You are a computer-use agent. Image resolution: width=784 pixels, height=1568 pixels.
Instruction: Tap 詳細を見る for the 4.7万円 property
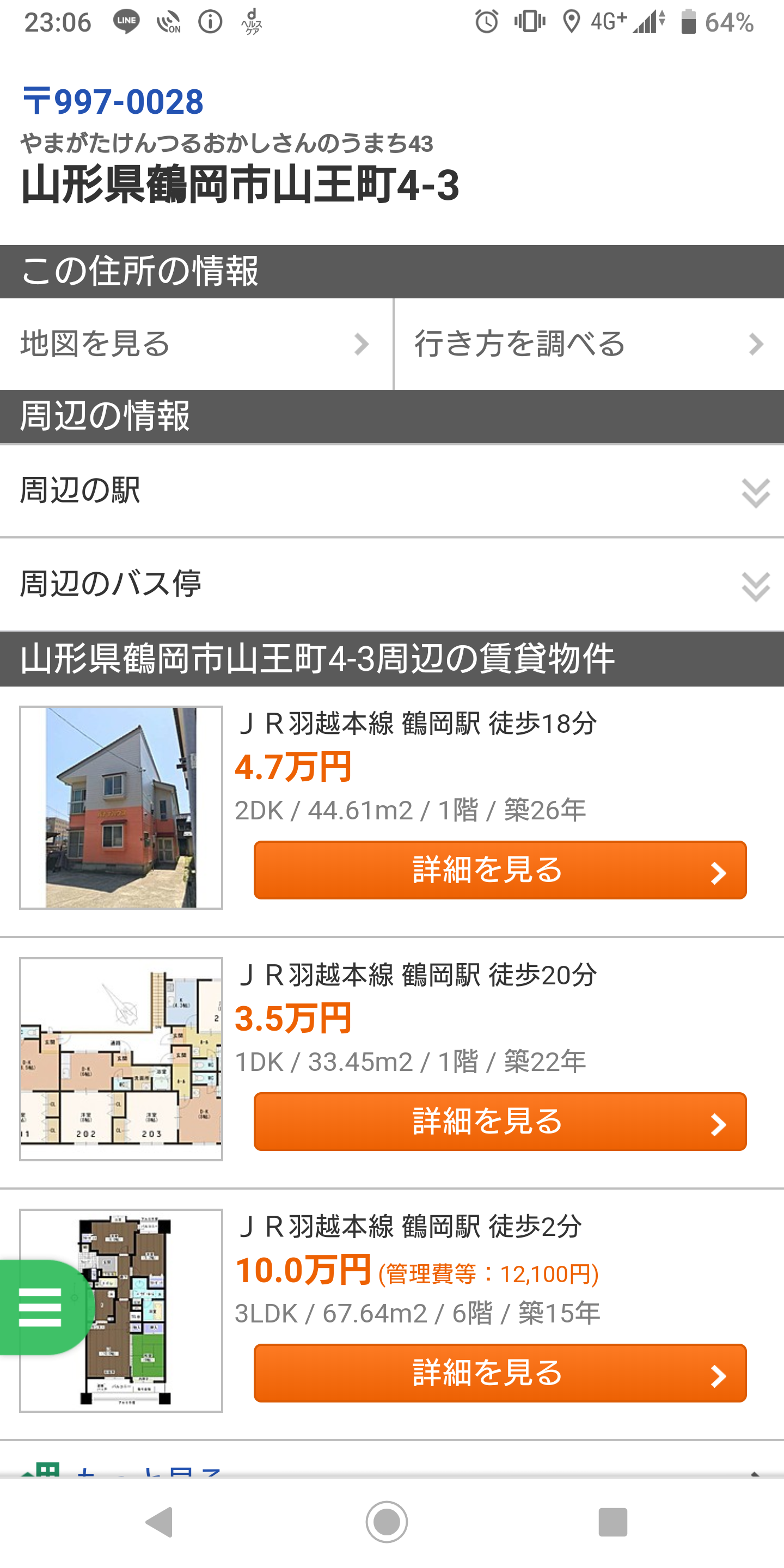500,870
